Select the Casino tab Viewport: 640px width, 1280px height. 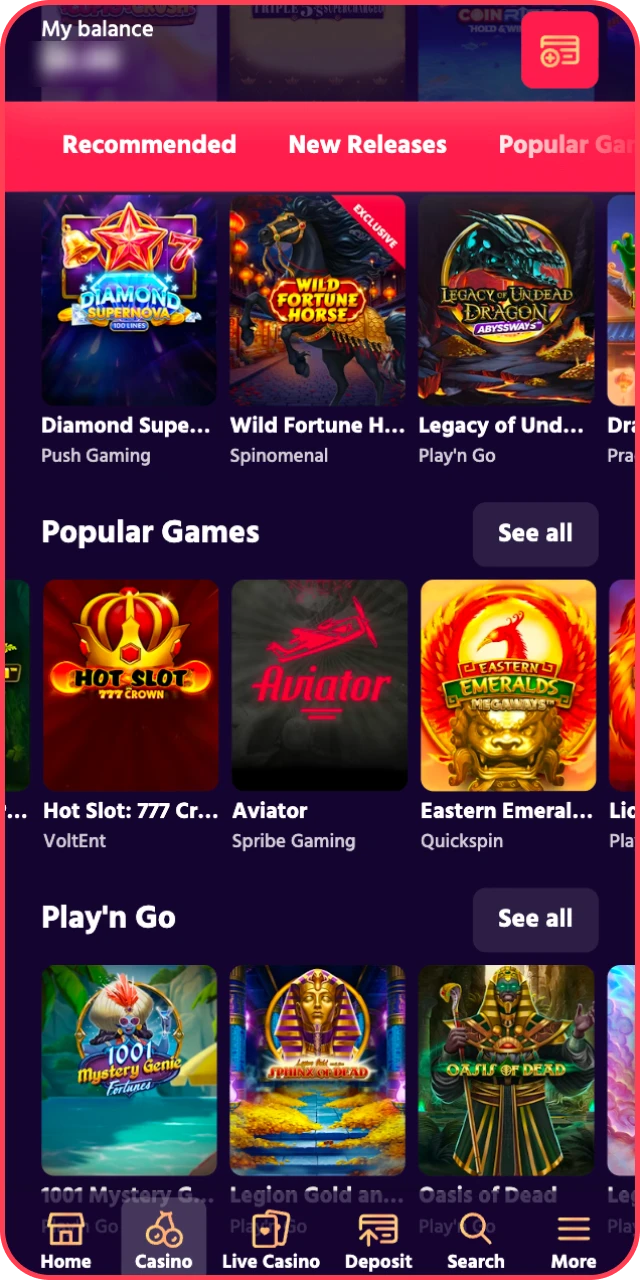coord(163,1240)
